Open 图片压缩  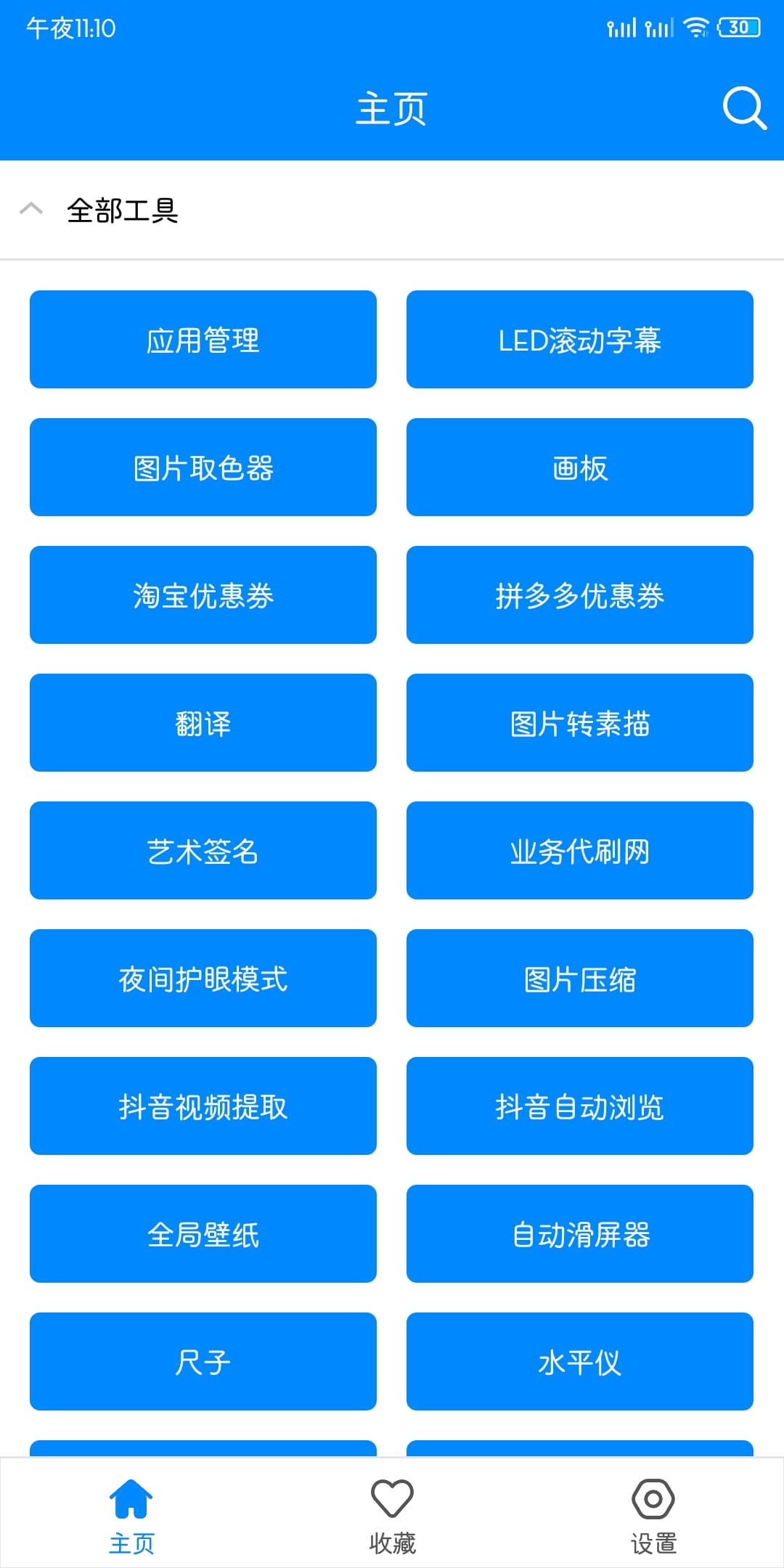(580, 979)
